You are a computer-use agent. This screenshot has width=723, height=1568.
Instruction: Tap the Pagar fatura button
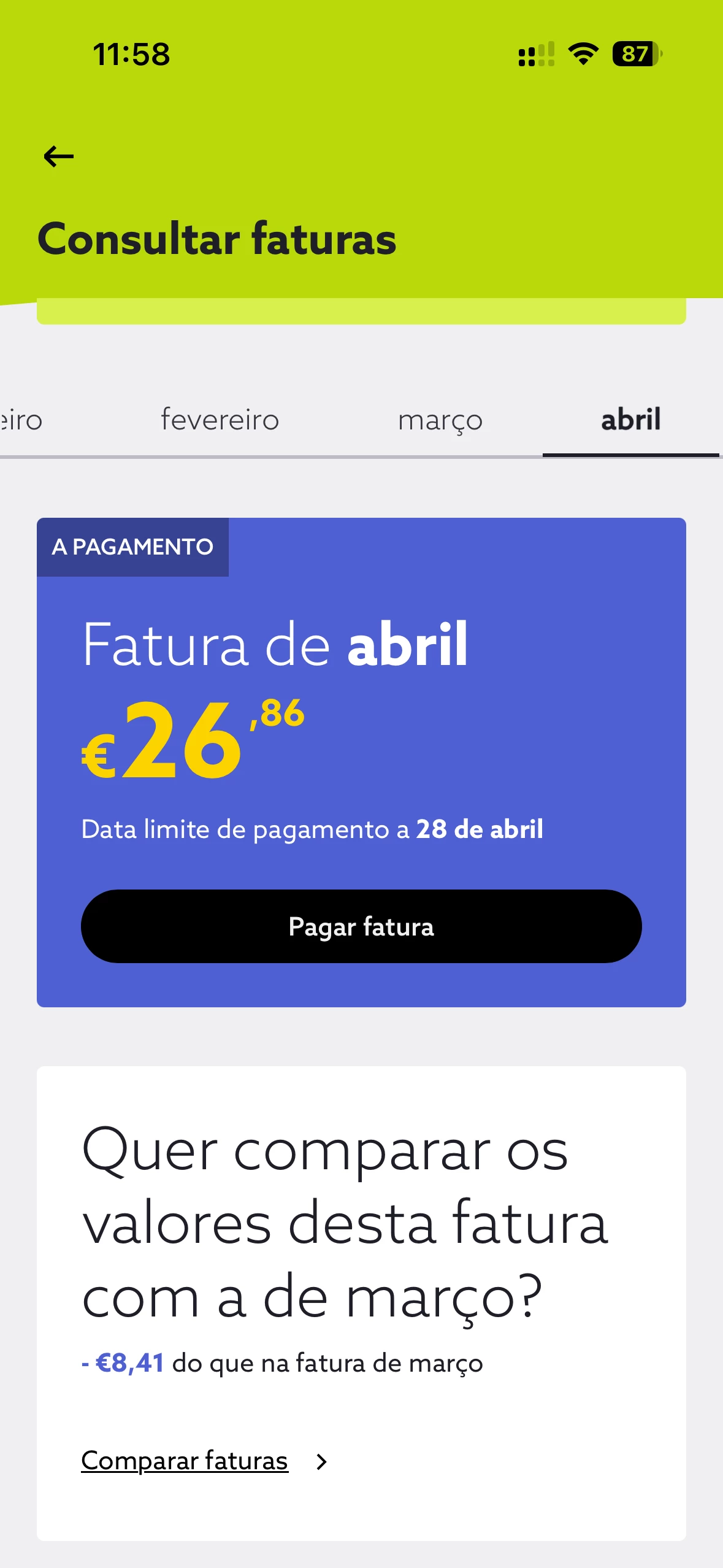pos(361,926)
